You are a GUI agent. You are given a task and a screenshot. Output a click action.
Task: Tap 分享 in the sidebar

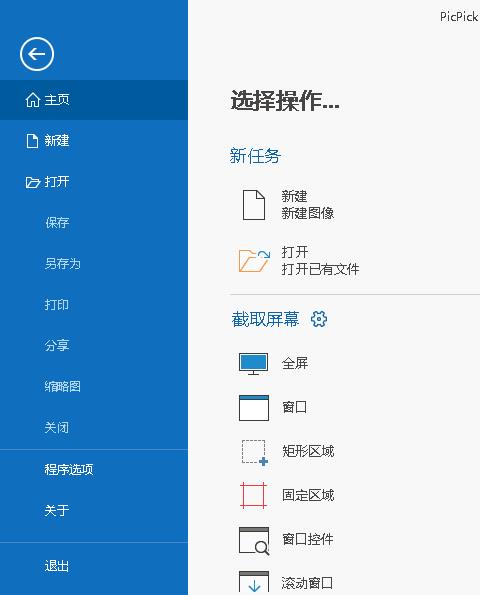click(x=94, y=345)
